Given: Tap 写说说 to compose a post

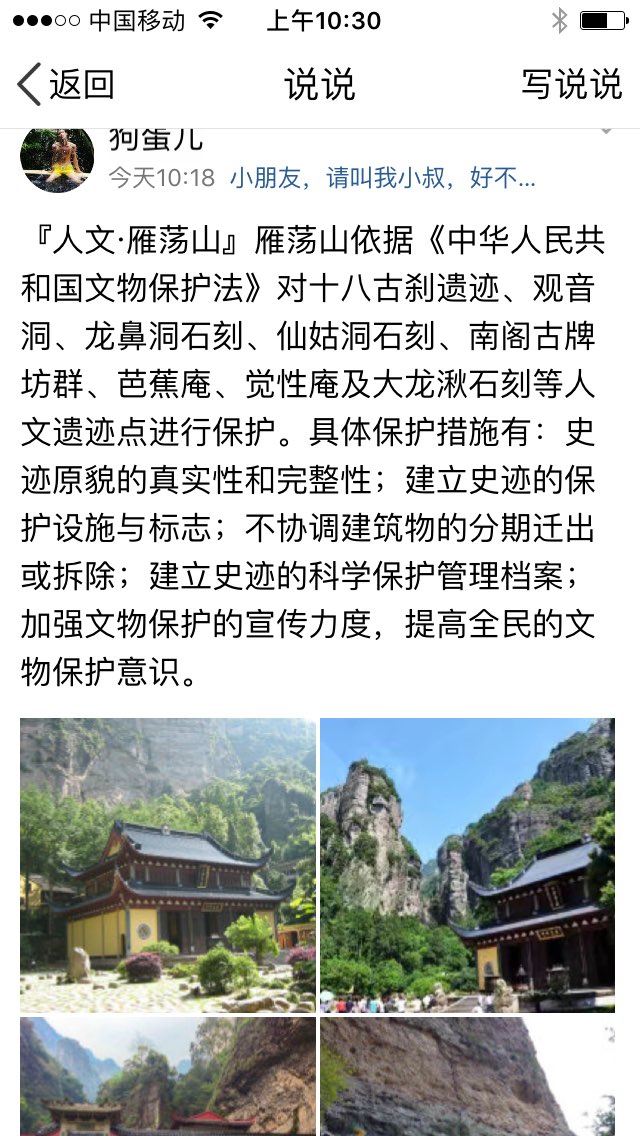Looking at the screenshot, I should point(571,85).
